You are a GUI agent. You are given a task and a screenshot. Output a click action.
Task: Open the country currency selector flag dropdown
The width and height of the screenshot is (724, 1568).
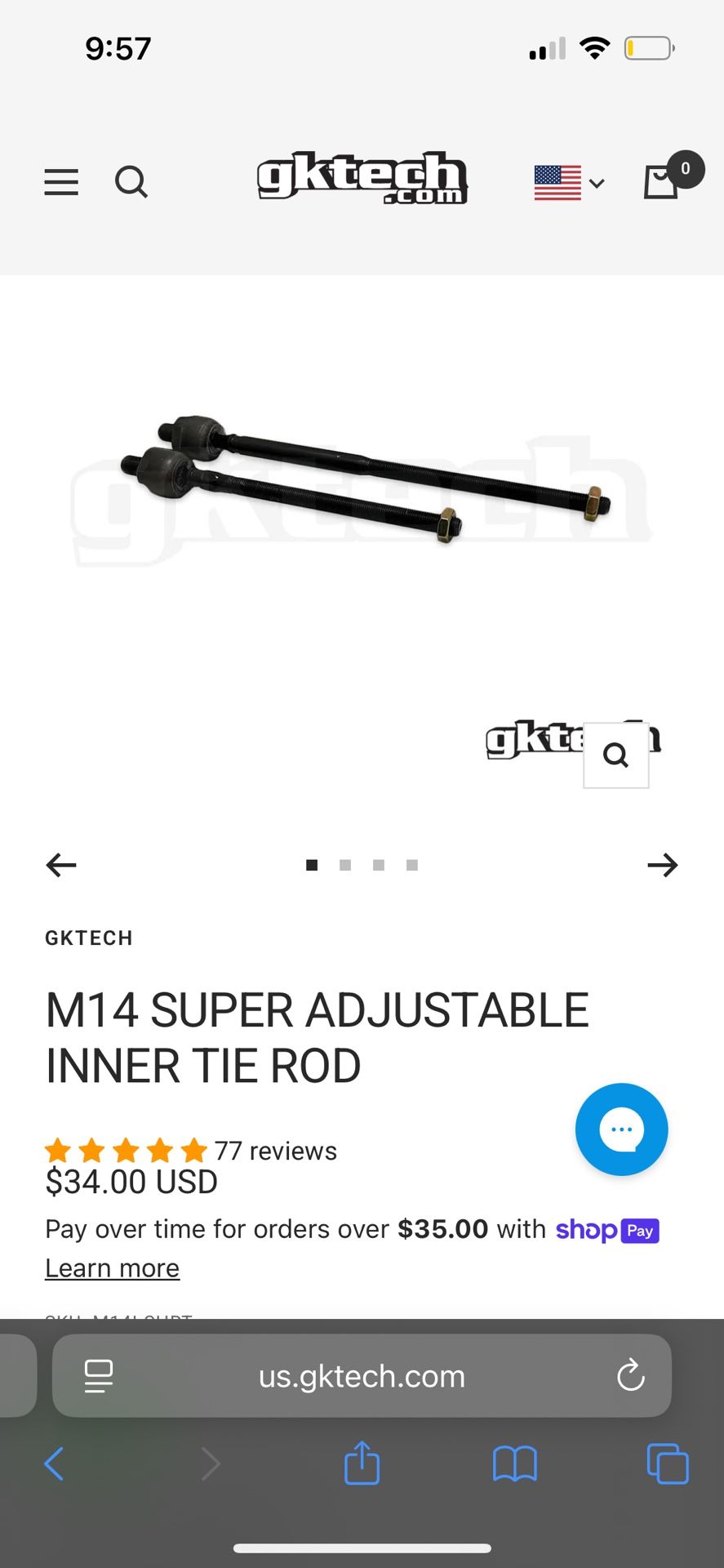pyautogui.click(x=567, y=182)
